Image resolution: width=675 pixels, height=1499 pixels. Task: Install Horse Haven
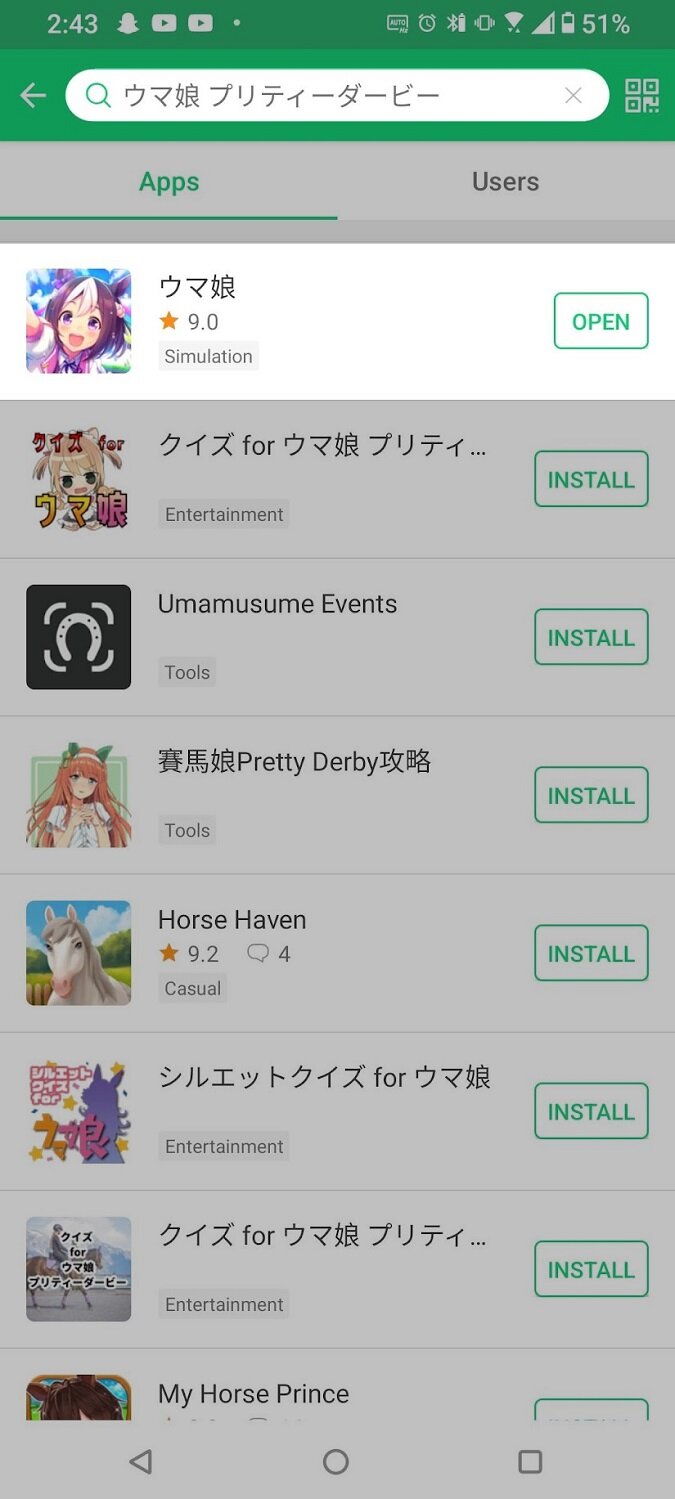coord(591,953)
